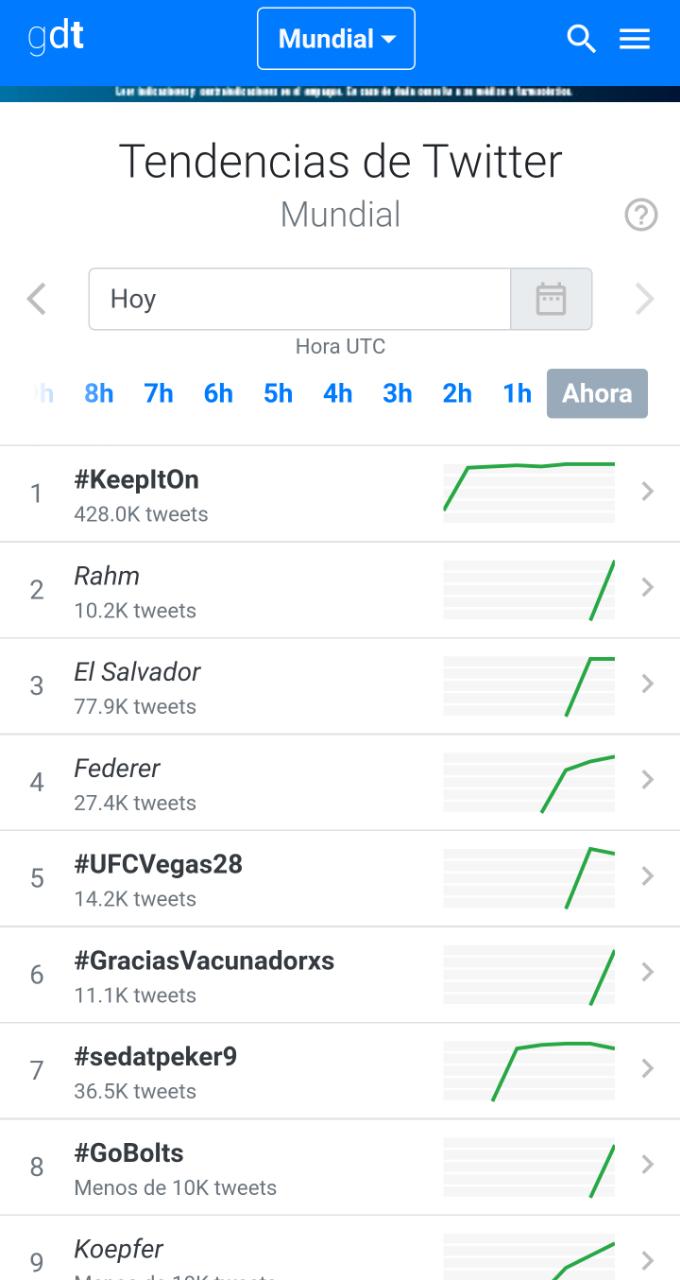
Task: Open the #GraciasVacunadorxs trend
Action: 340,975
